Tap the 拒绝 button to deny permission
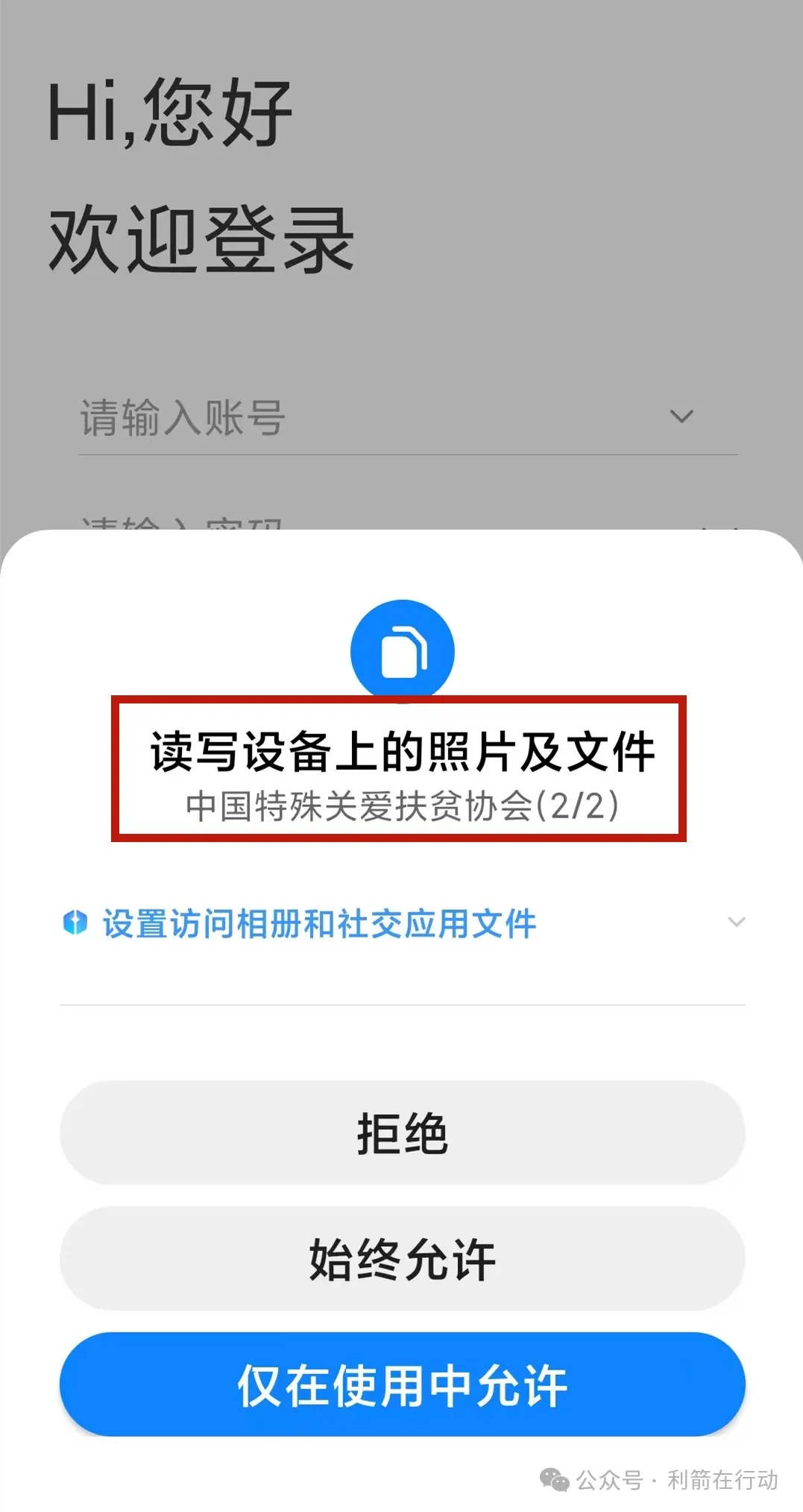 (402, 1133)
